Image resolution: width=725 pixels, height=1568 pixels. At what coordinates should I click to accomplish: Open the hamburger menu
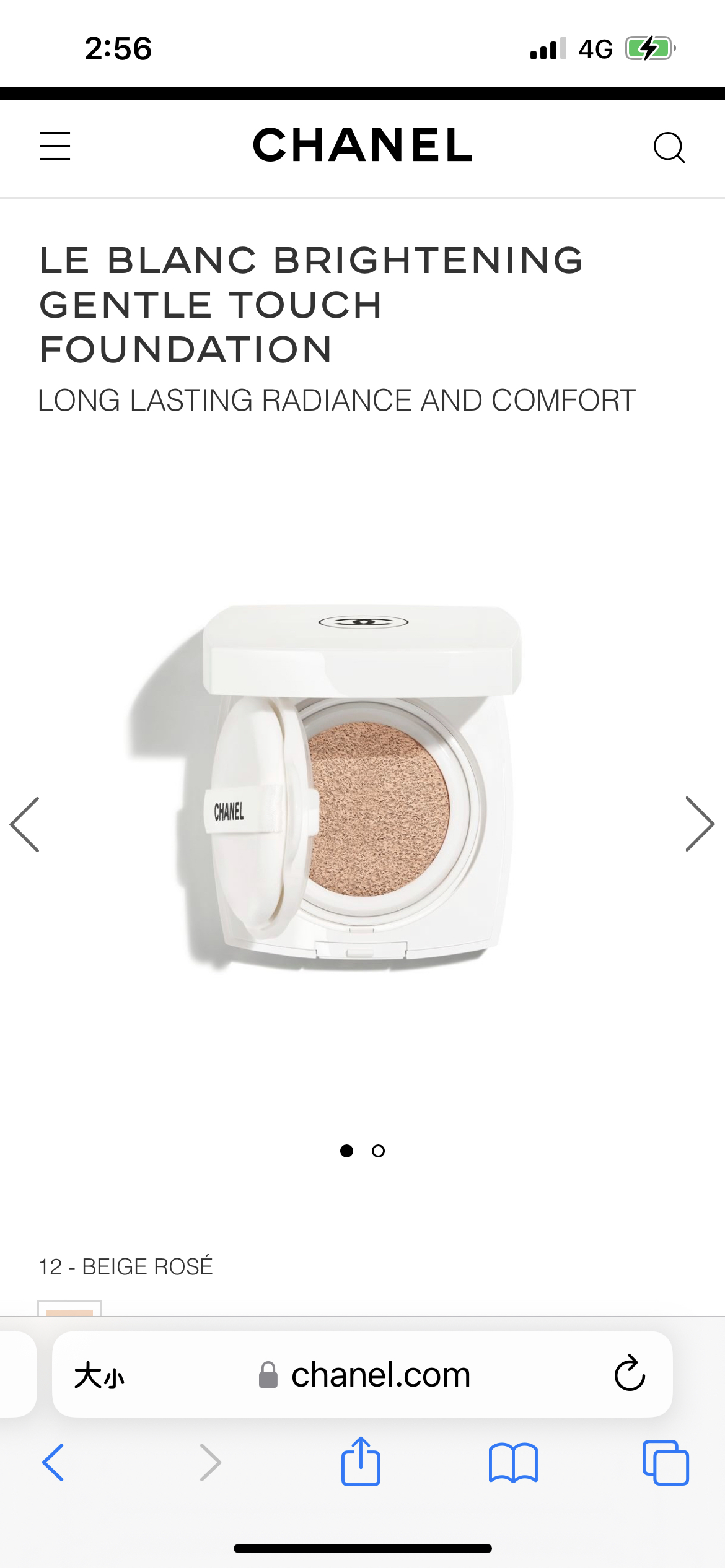tap(55, 146)
